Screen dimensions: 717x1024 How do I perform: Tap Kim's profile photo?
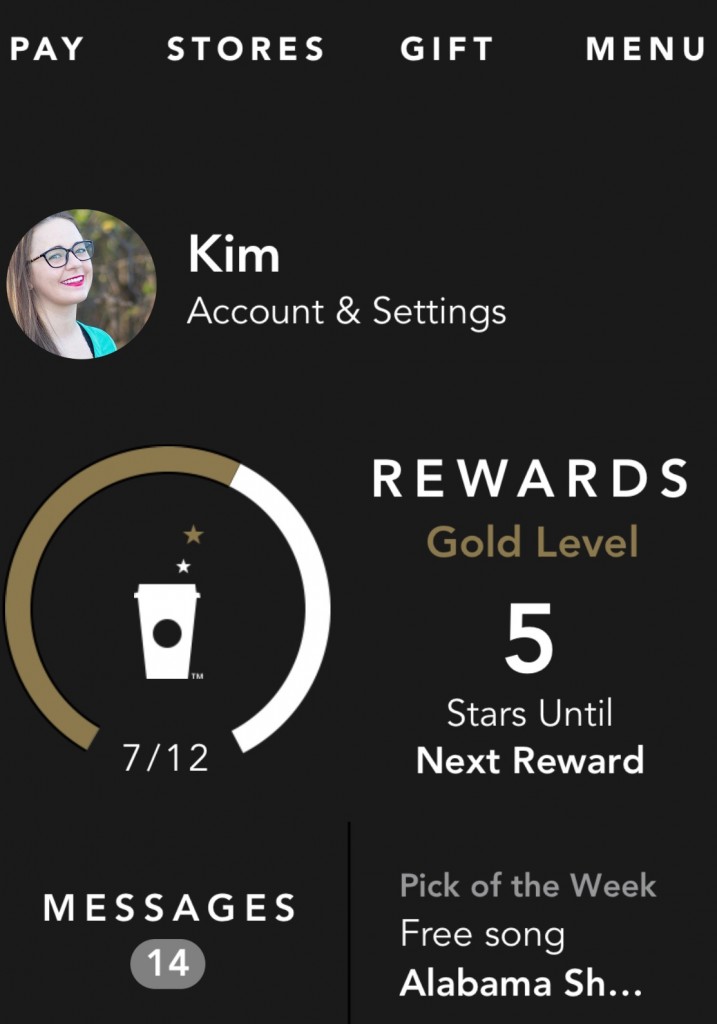[x=82, y=284]
